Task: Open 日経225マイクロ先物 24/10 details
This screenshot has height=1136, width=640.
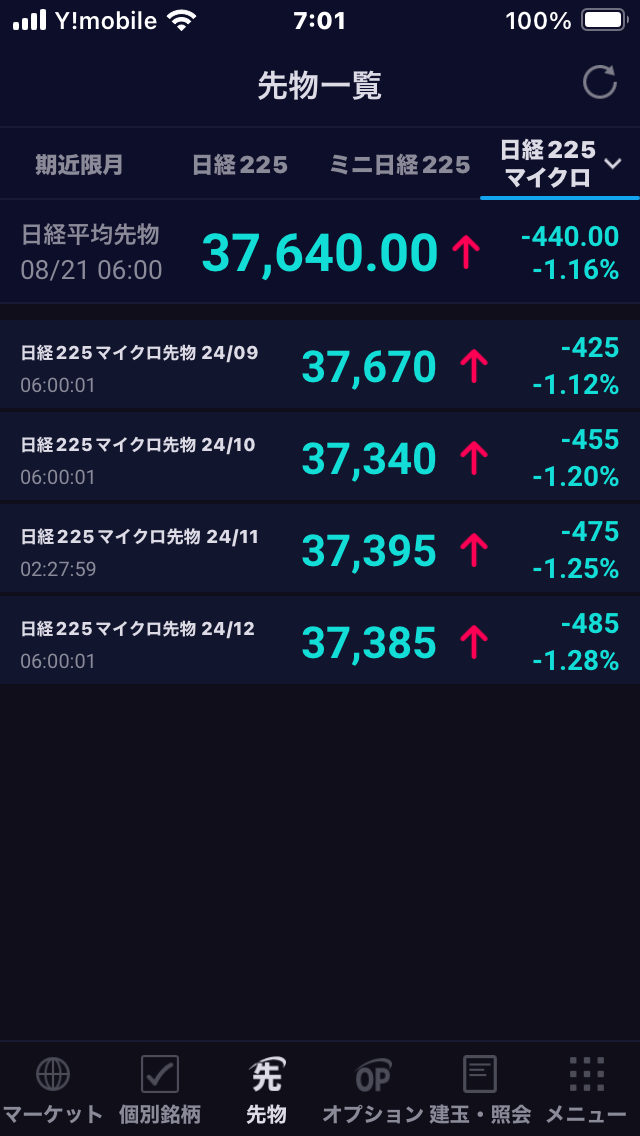Action: [320, 458]
